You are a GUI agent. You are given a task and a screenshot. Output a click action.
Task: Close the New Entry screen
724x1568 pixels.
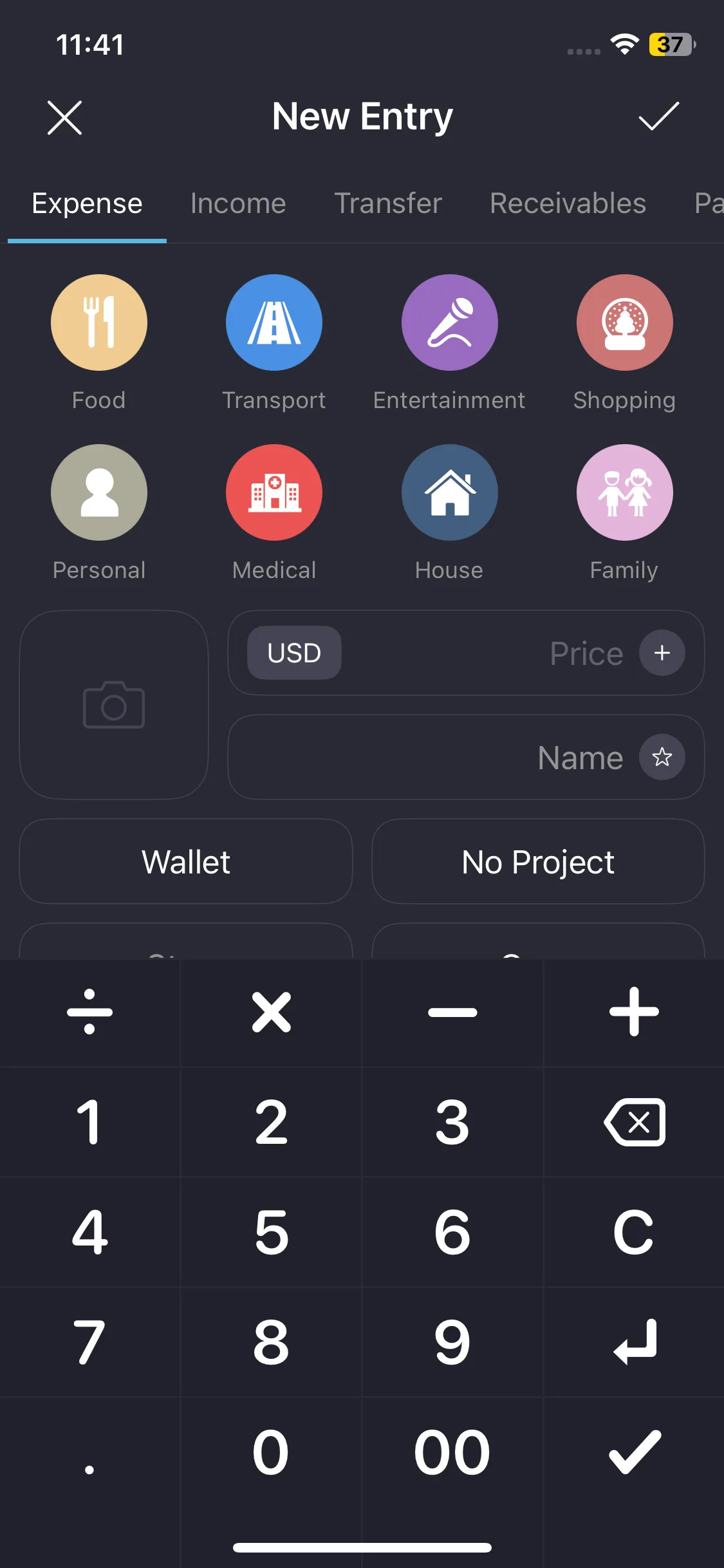65,118
